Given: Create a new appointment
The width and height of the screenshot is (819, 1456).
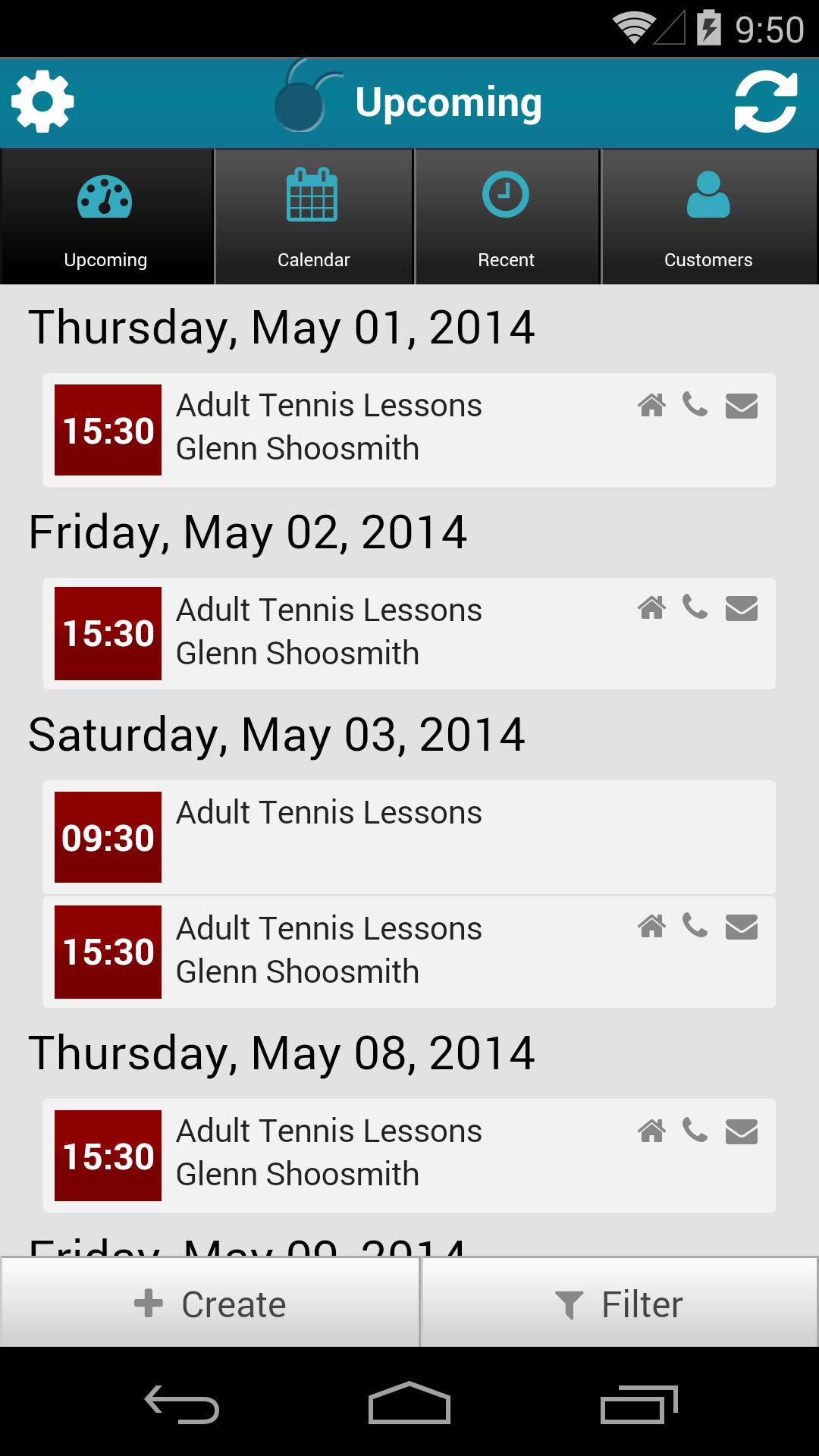Looking at the screenshot, I should tap(210, 1304).
